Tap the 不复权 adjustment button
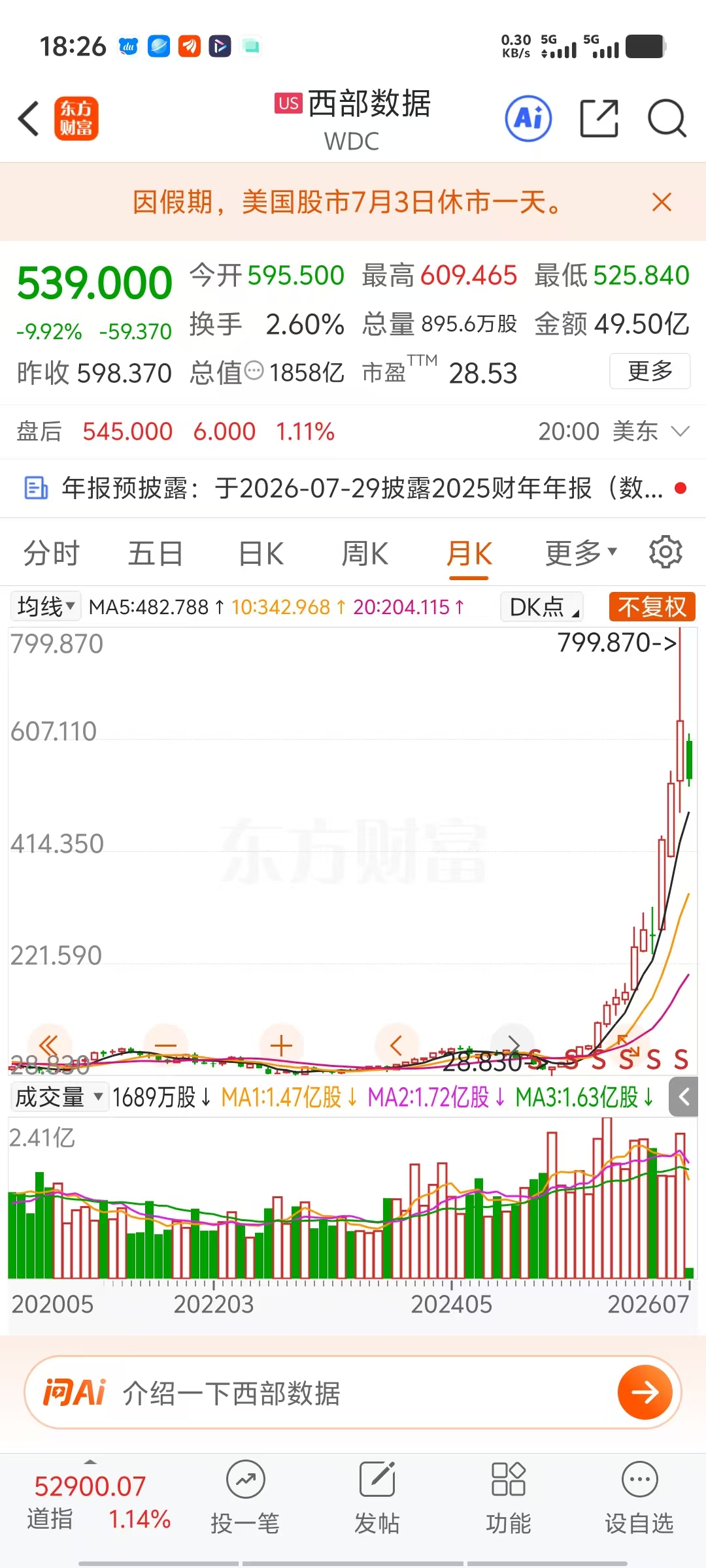This screenshot has height=1568, width=706. (x=652, y=607)
